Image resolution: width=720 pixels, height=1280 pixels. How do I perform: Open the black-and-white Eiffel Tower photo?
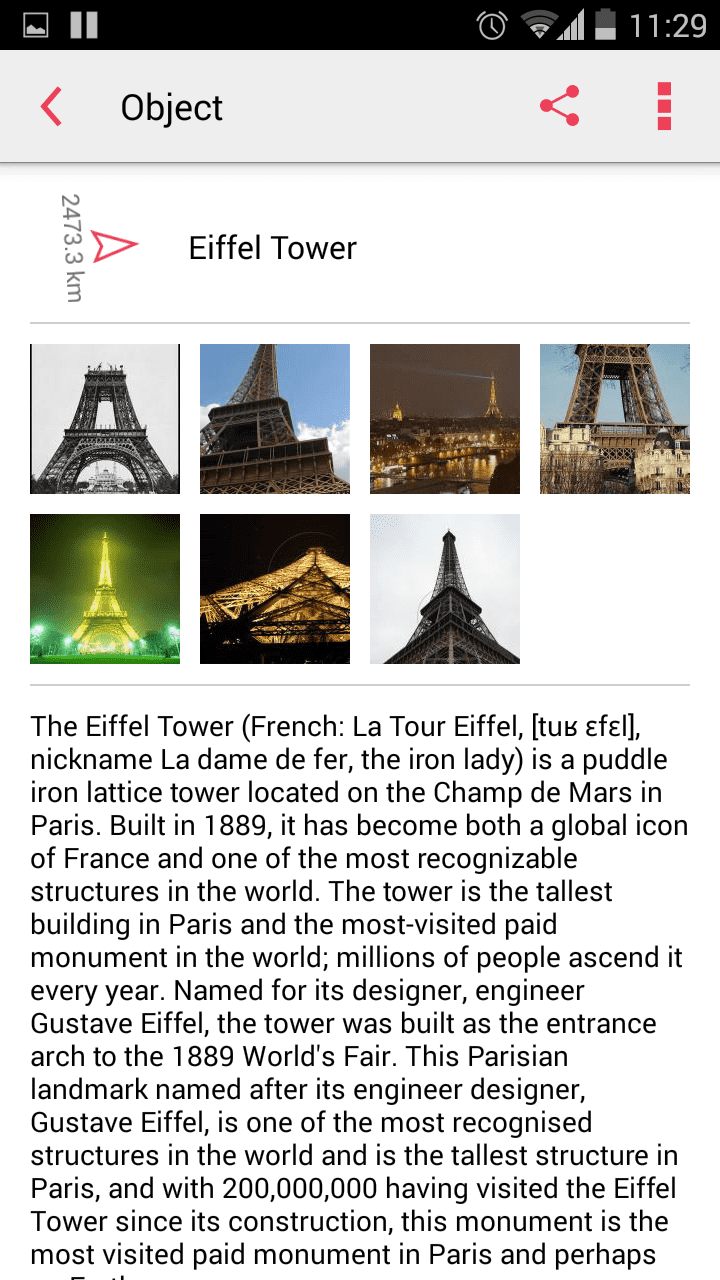click(x=105, y=419)
